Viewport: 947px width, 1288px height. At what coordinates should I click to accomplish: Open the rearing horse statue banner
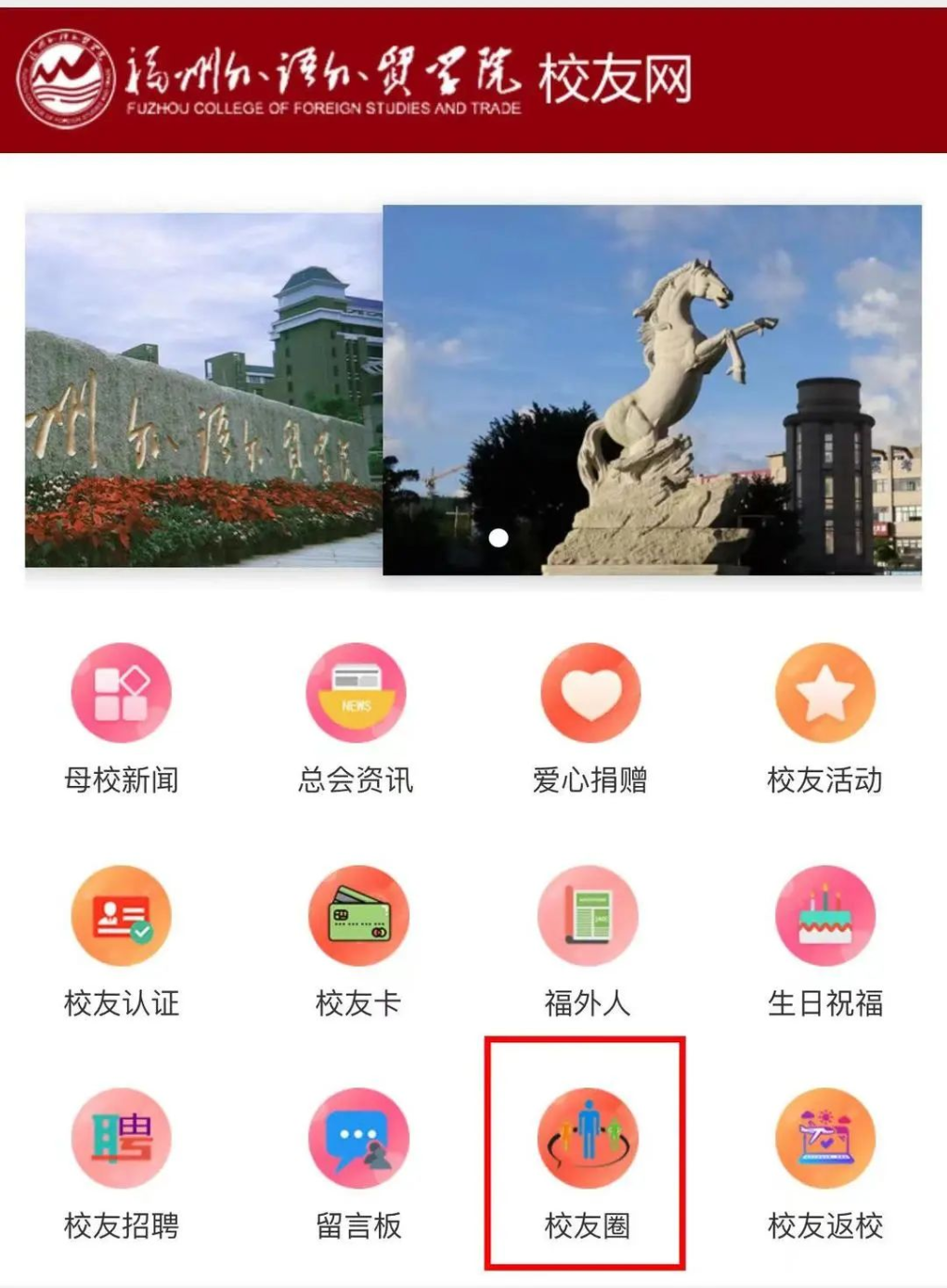[x=652, y=390]
